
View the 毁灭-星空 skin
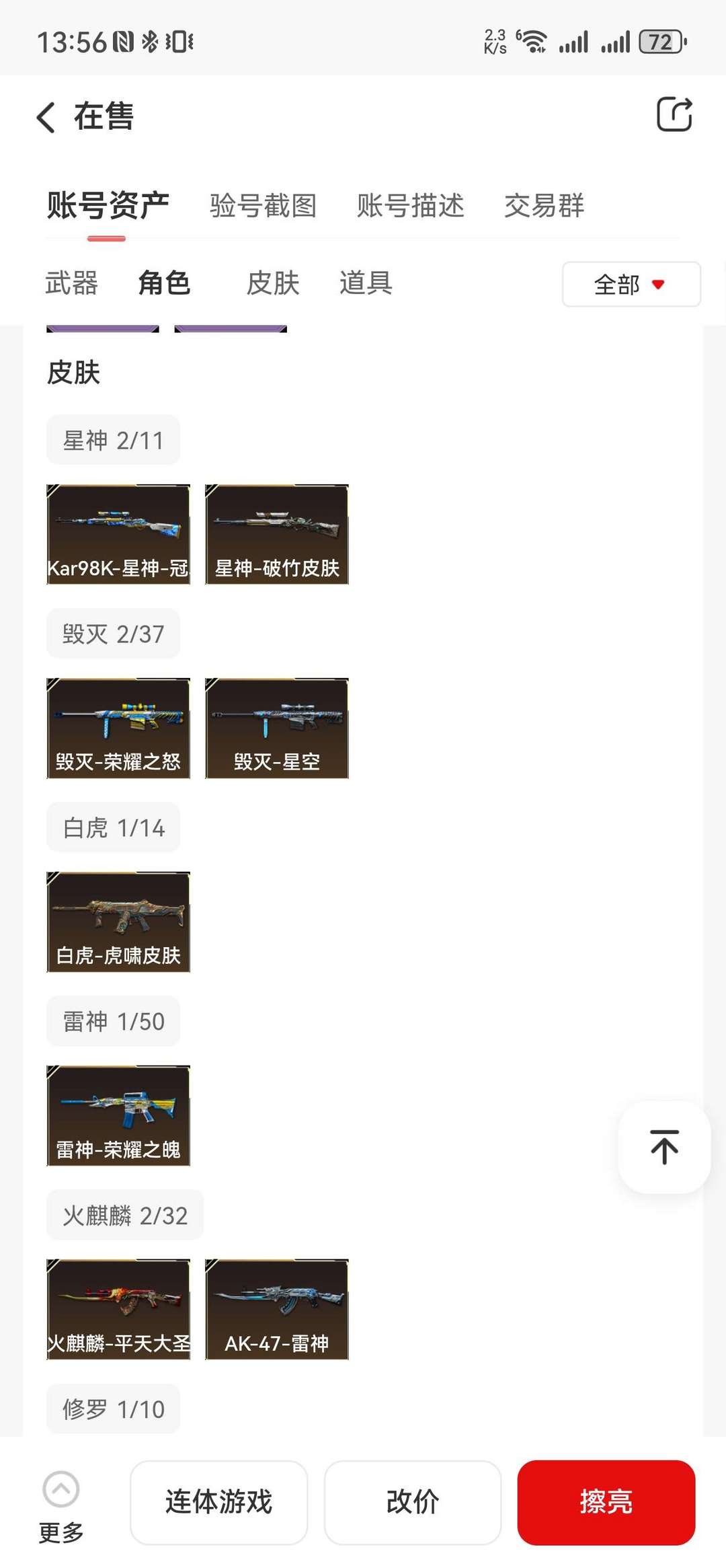pyautogui.click(x=277, y=728)
